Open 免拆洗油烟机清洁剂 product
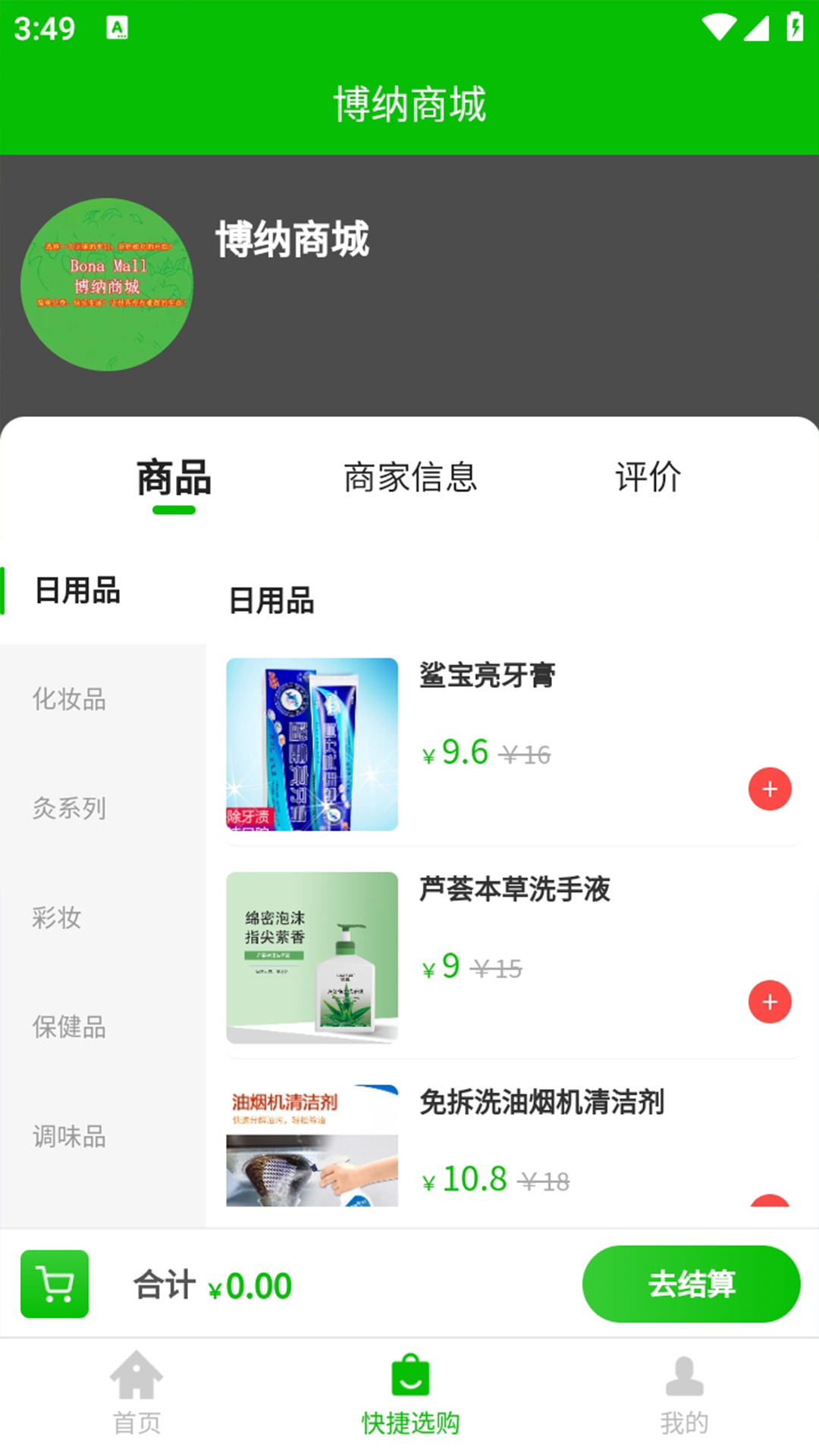819x1456 pixels. coord(541,1102)
